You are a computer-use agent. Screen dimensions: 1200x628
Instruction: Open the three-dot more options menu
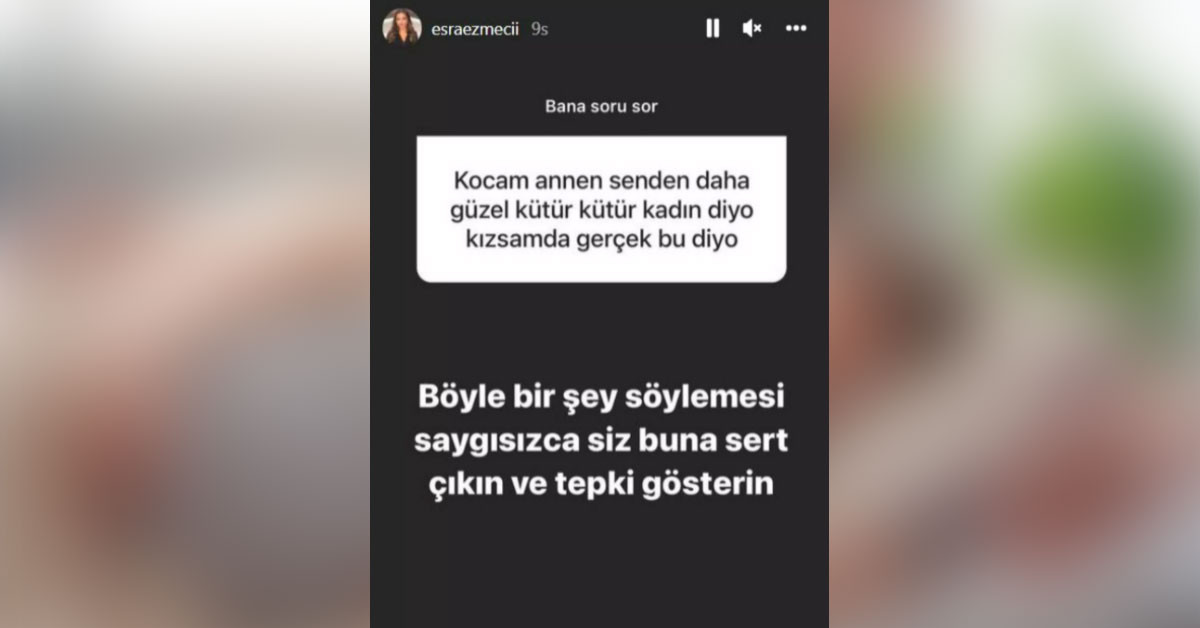tap(796, 29)
